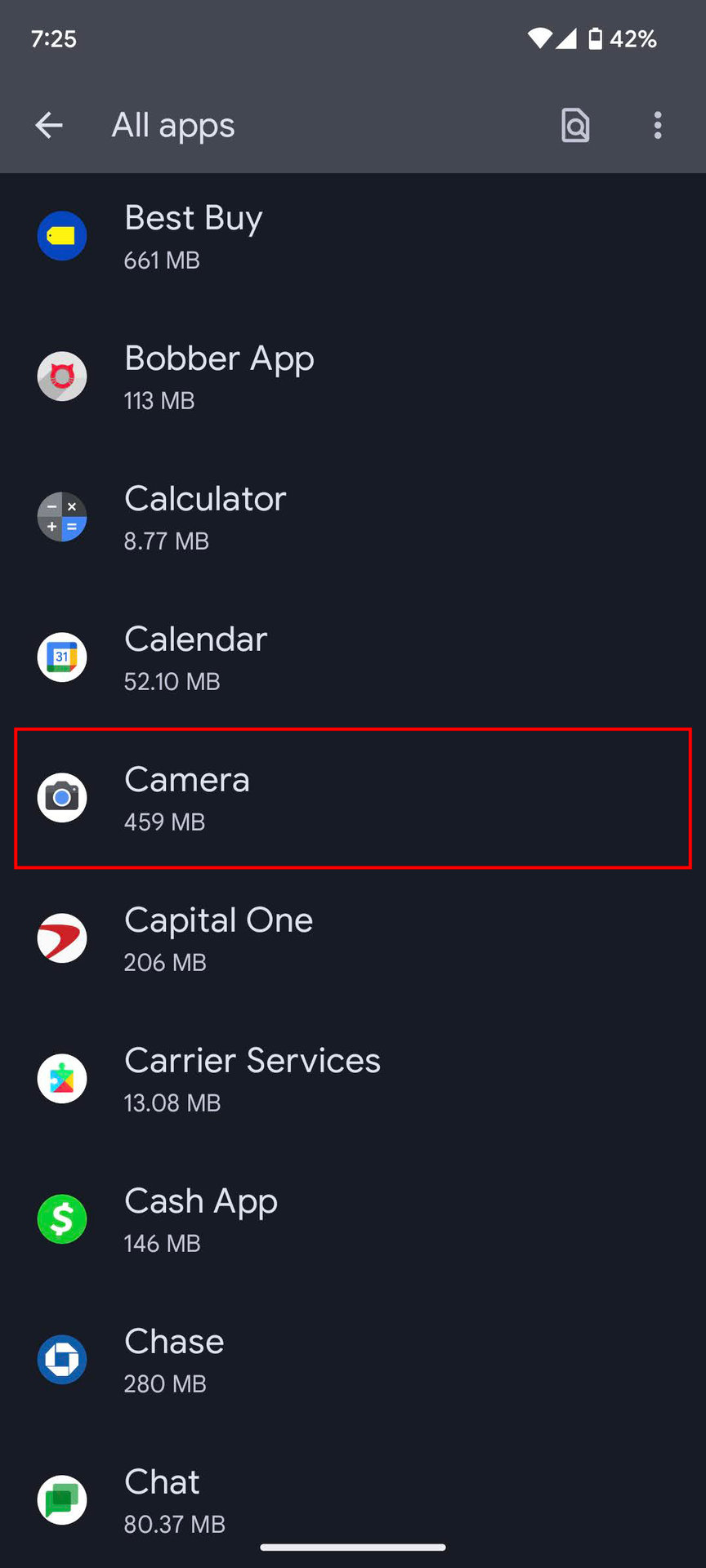Select Cash App from the list
The width and height of the screenshot is (706, 1568).
pos(353,1220)
